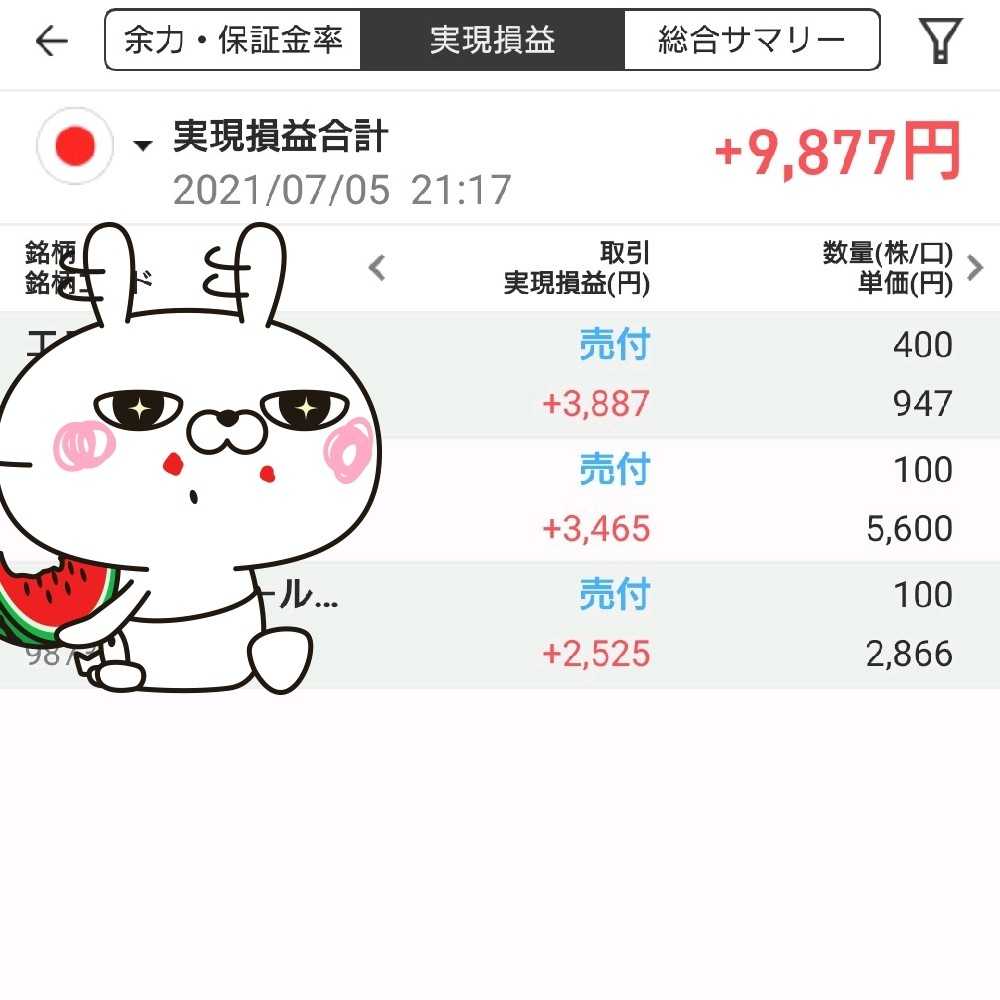Expand the Japan flag market dropdown
Image resolution: width=1000 pixels, height=1000 pixels.
point(143,147)
